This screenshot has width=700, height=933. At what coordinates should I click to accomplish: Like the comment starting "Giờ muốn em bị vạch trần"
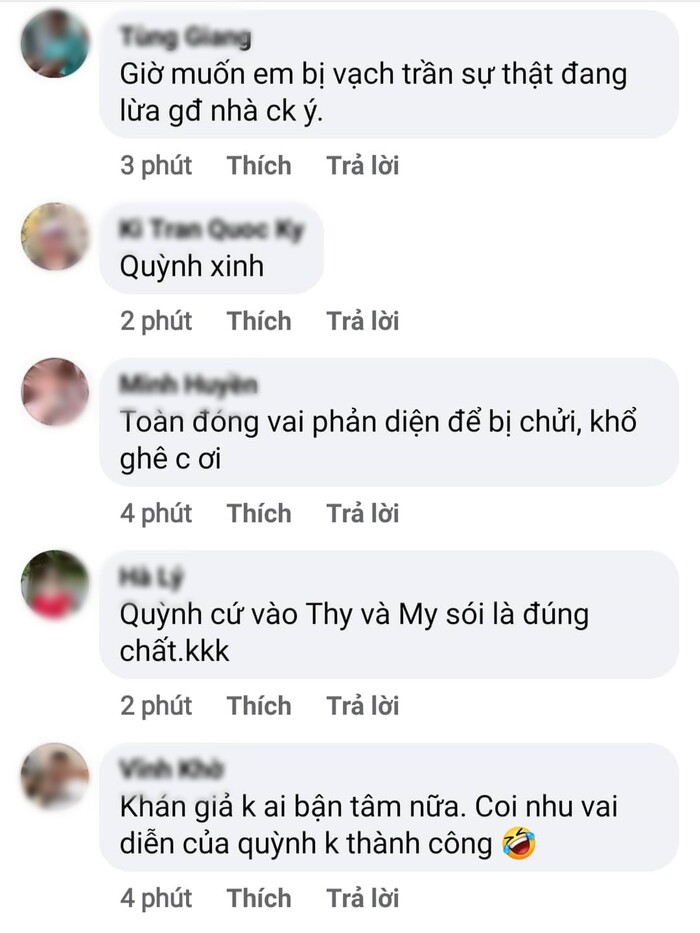point(259,165)
